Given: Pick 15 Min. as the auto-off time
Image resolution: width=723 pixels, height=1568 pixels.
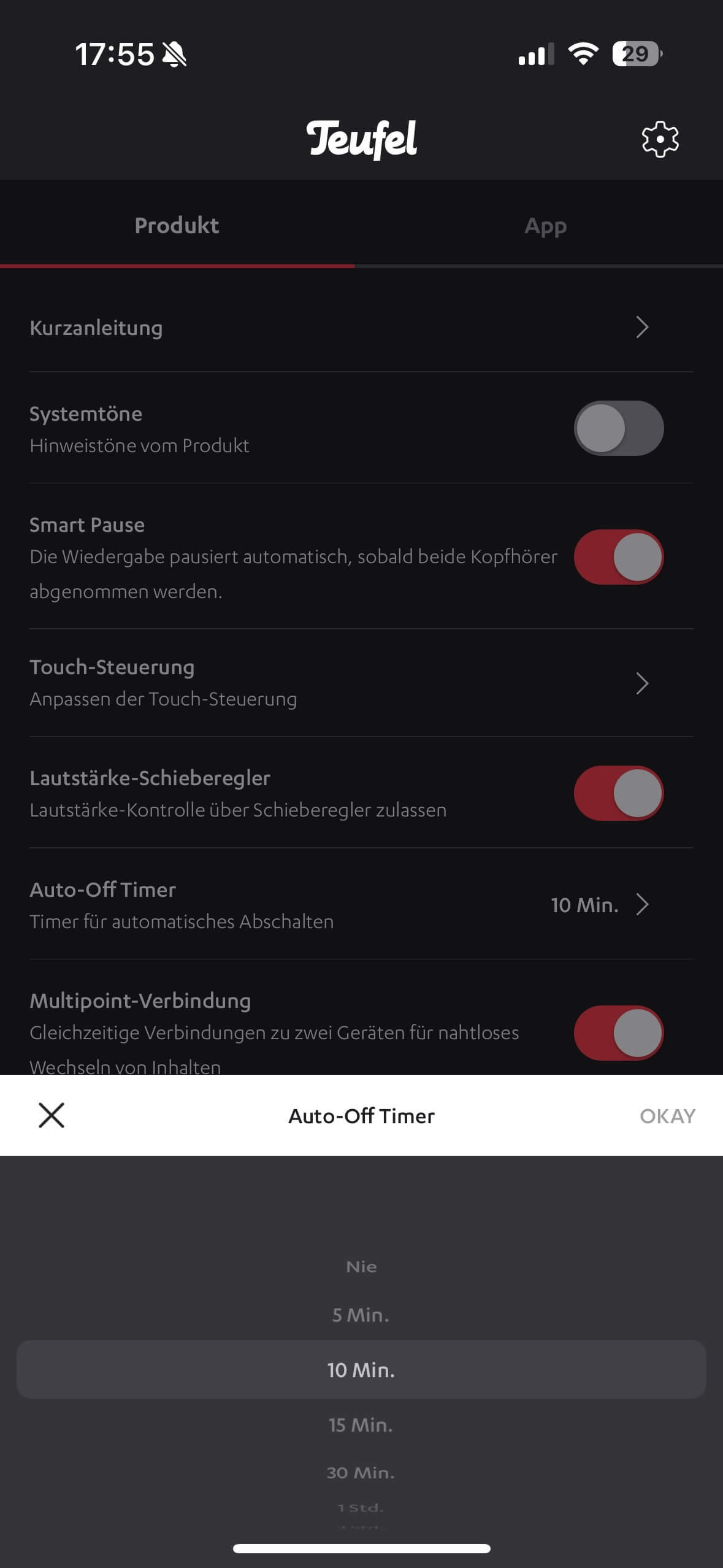Looking at the screenshot, I should 361,1424.
